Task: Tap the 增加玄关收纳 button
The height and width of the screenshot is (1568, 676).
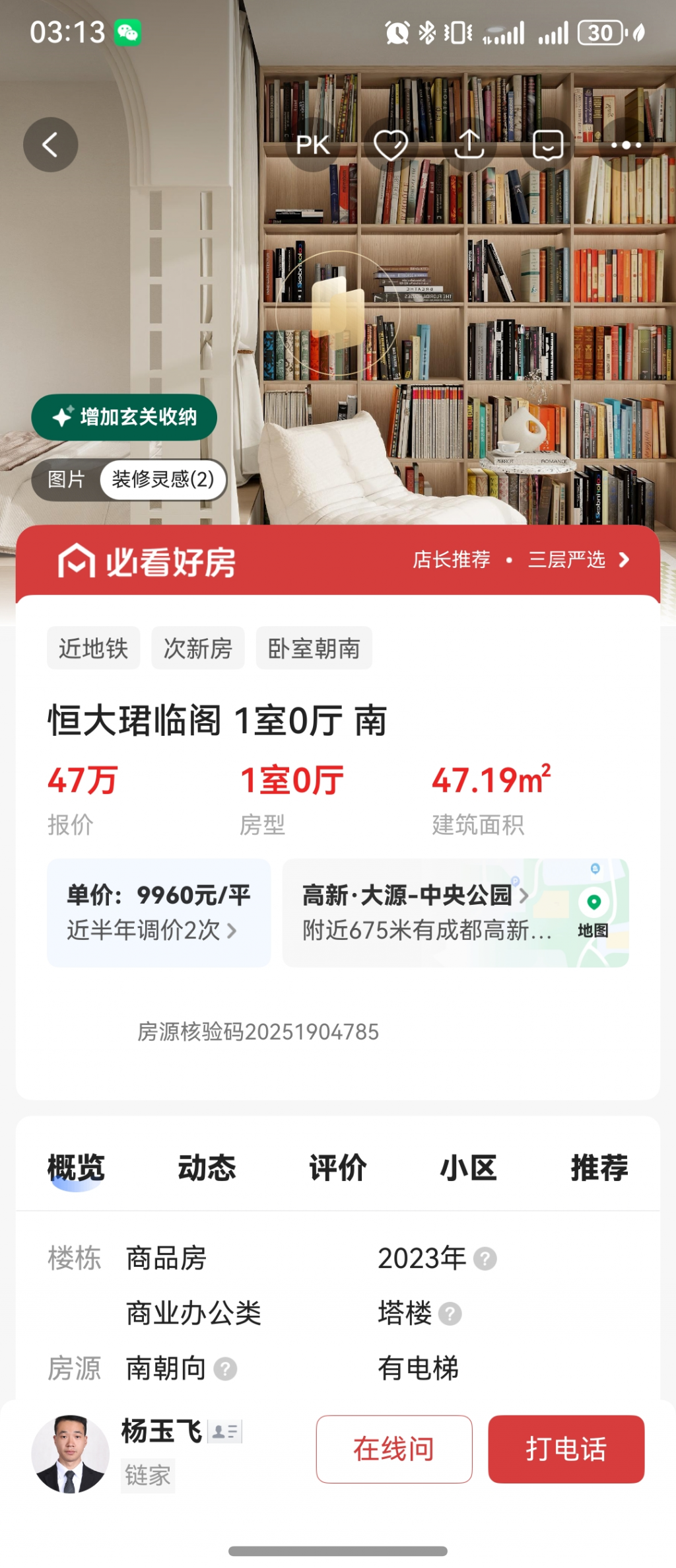Action: (124, 417)
